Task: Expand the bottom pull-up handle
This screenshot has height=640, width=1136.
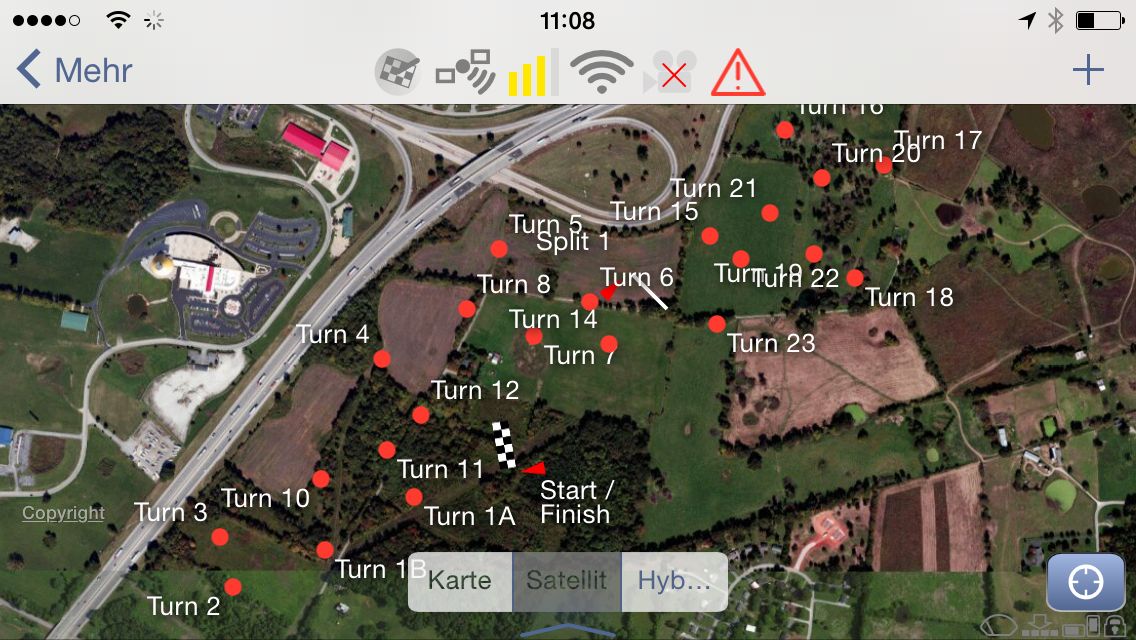Action: point(567,630)
